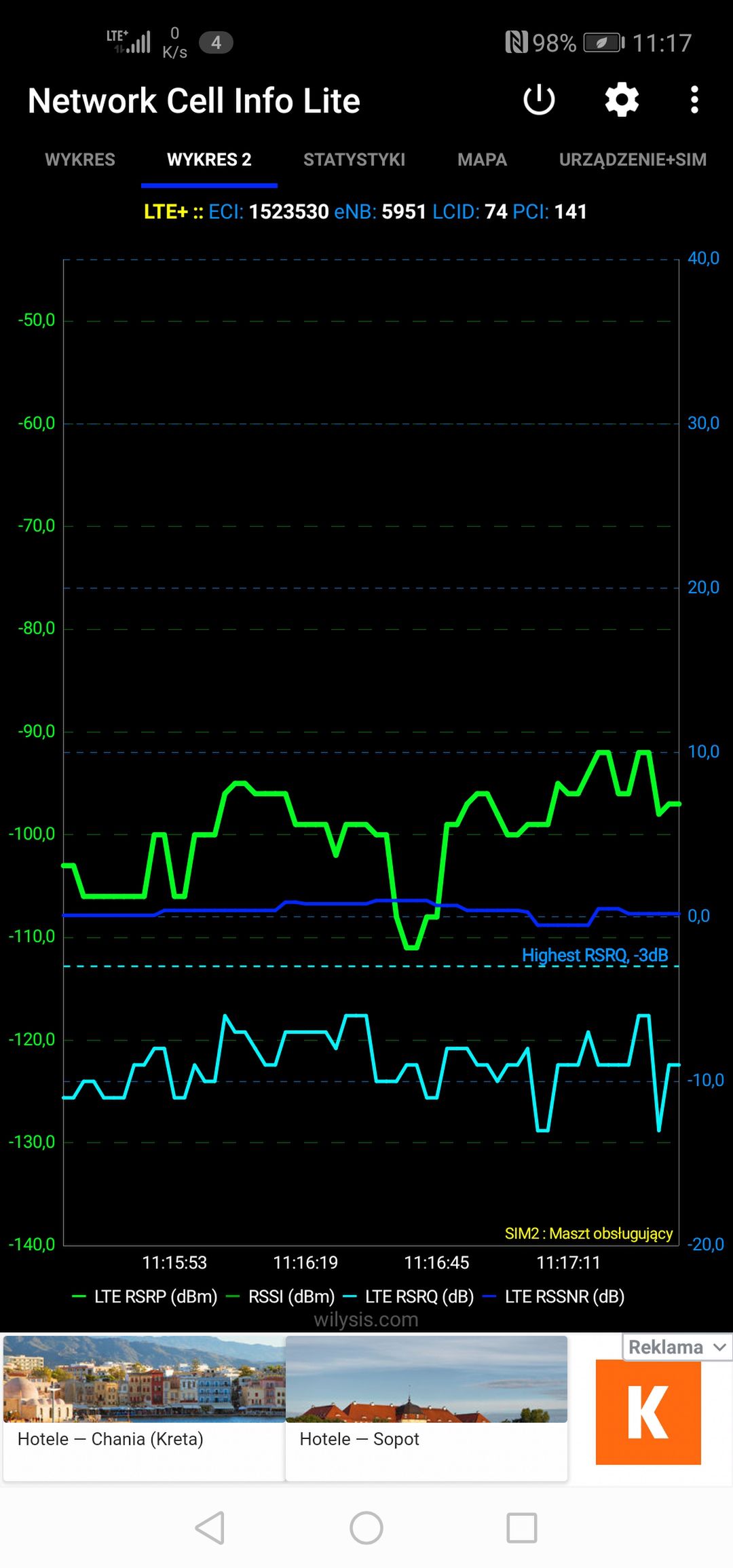Switch to the STATYSTYKI tab
The height and width of the screenshot is (1568, 733).
[x=354, y=160]
